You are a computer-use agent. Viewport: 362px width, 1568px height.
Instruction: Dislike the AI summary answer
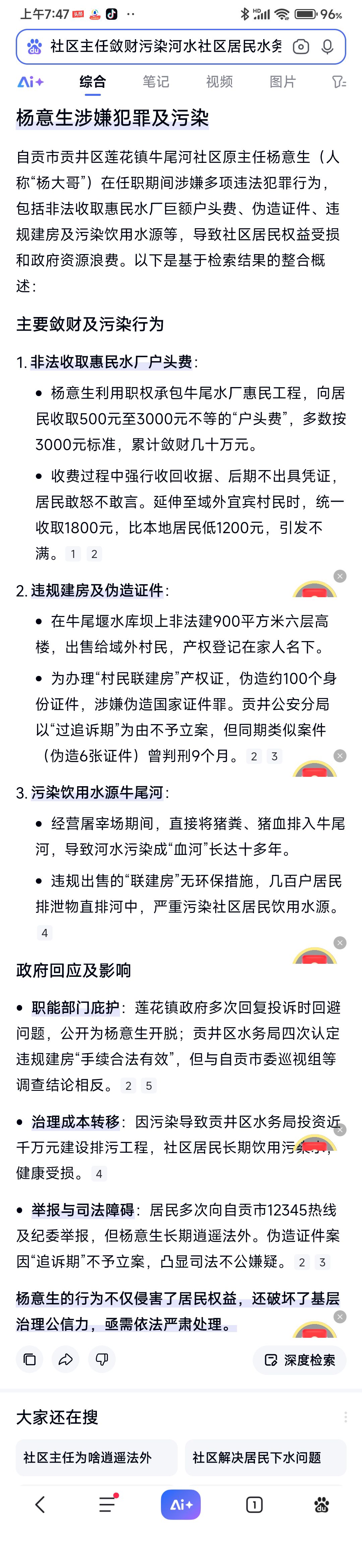(x=102, y=1359)
